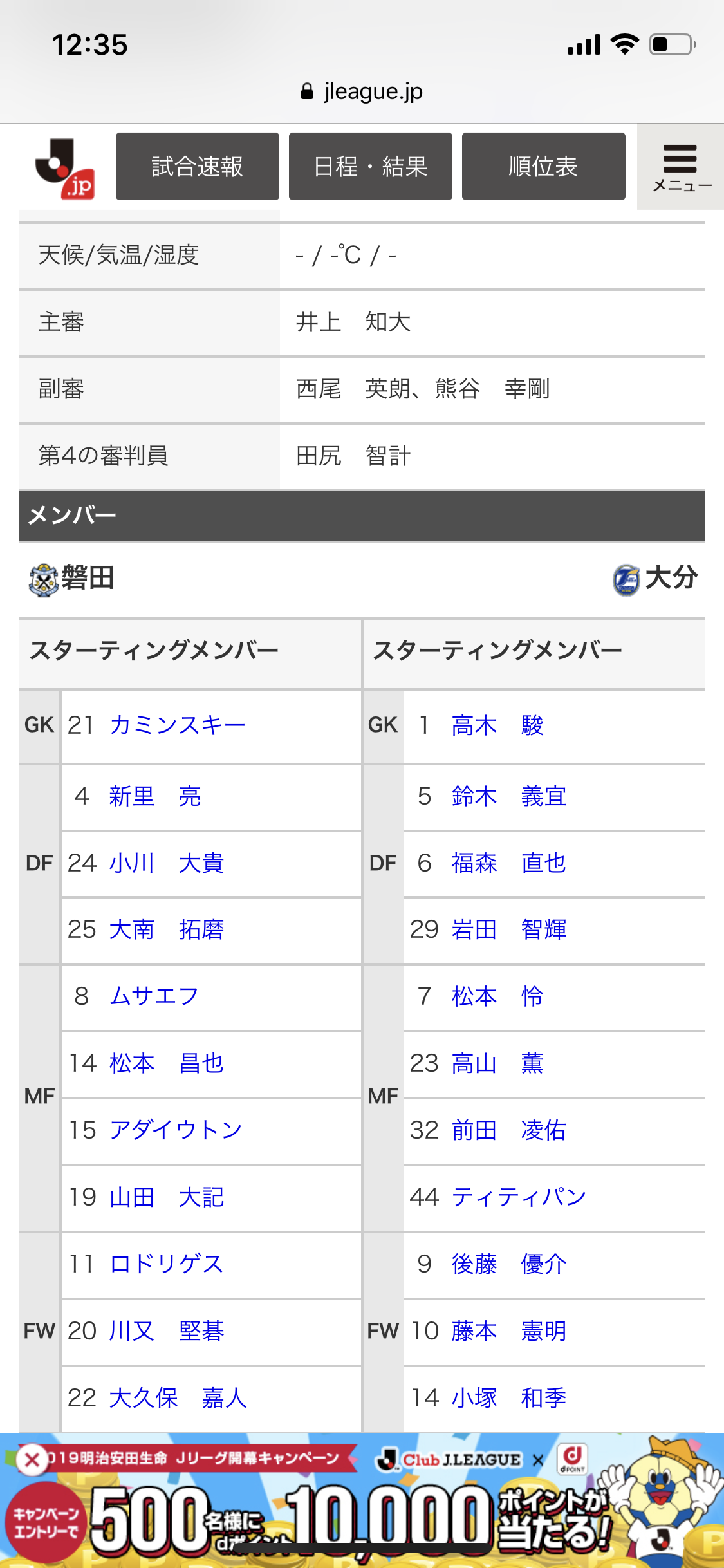Open 小塚 和季 player profile

point(509,1398)
